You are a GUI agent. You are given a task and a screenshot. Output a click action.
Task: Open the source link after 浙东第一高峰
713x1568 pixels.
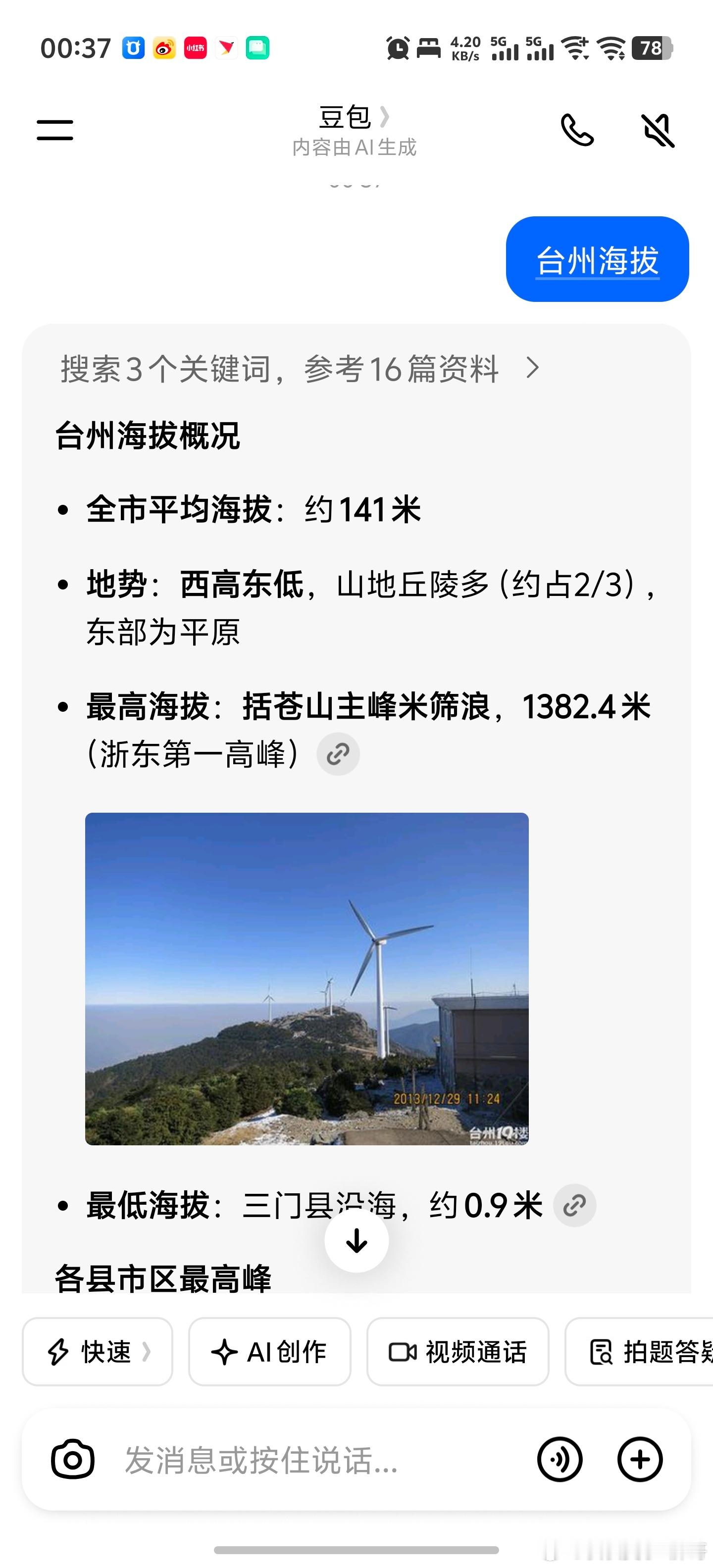pyautogui.click(x=338, y=754)
